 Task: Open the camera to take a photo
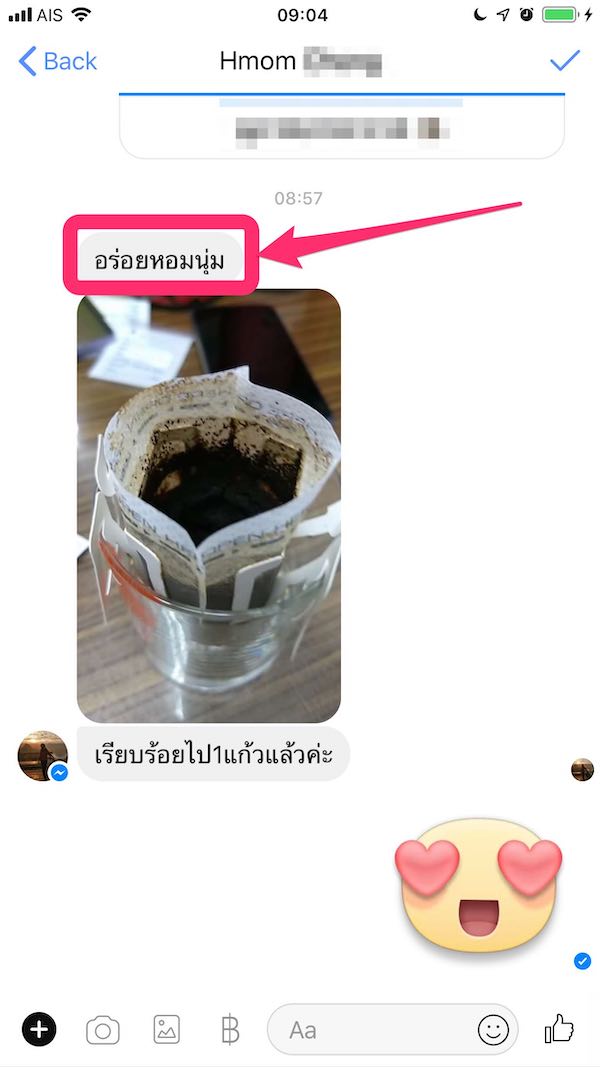click(102, 1029)
